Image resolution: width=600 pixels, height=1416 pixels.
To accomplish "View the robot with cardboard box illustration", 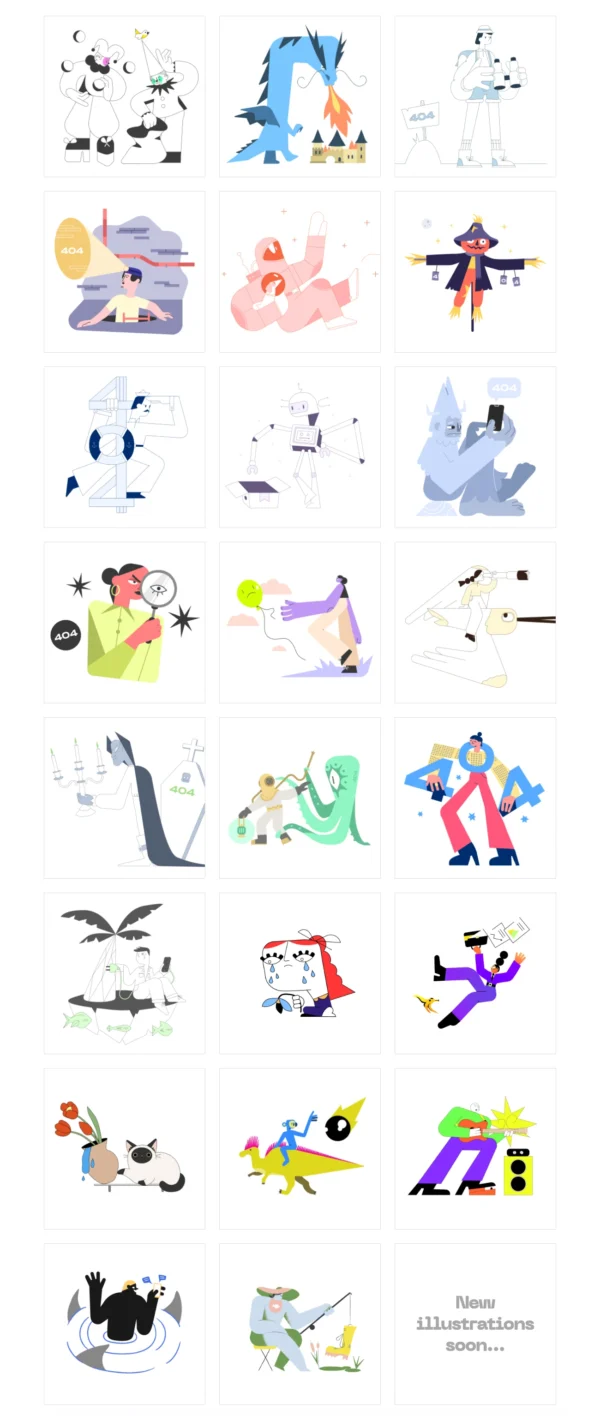I will click(x=299, y=447).
